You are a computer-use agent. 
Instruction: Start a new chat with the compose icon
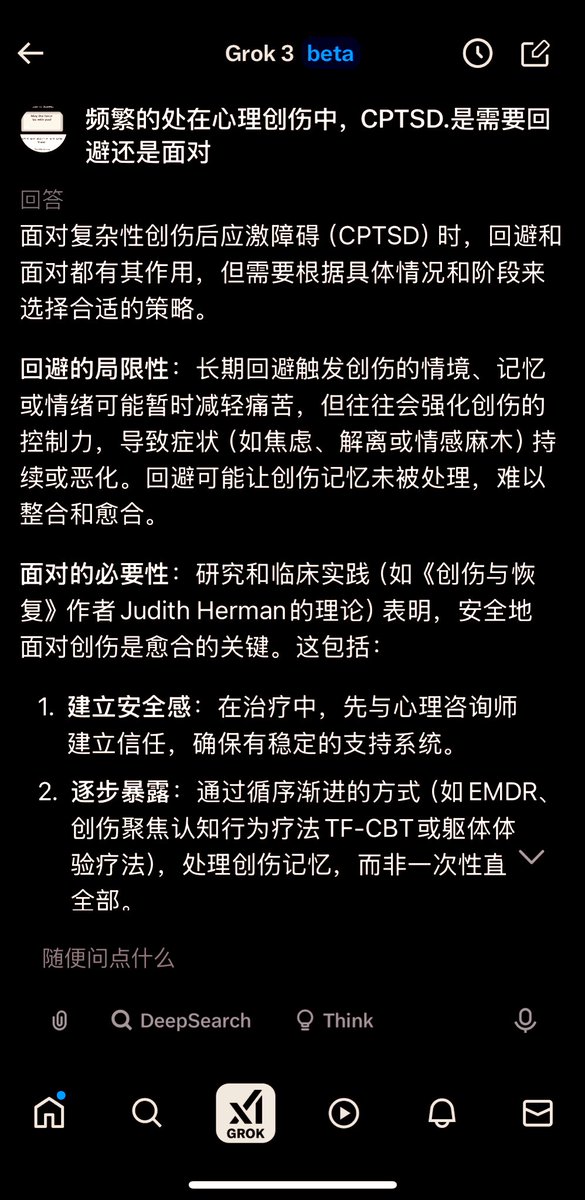(536, 53)
